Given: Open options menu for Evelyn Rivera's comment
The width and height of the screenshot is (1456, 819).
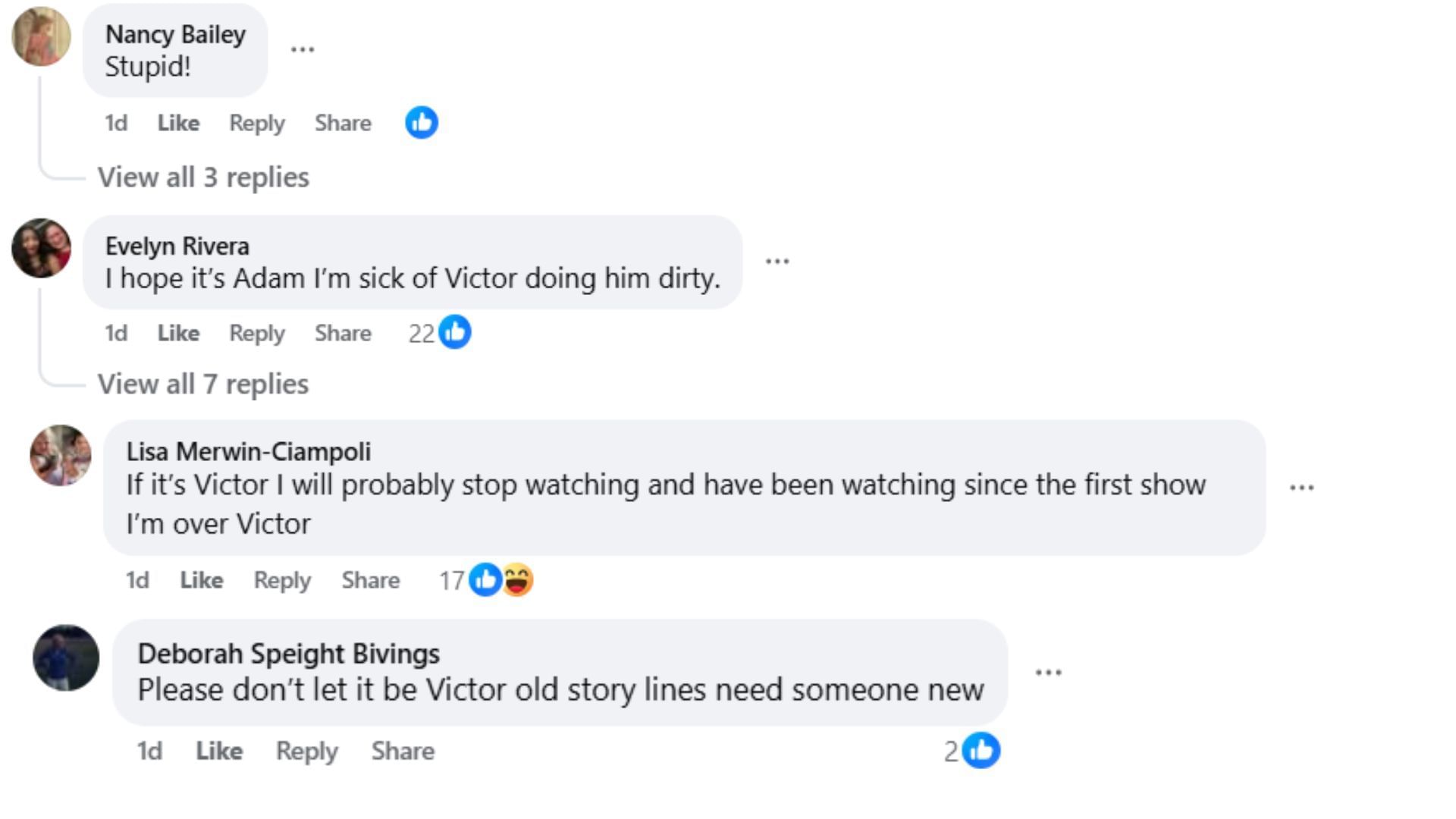Looking at the screenshot, I should (x=777, y=262).
